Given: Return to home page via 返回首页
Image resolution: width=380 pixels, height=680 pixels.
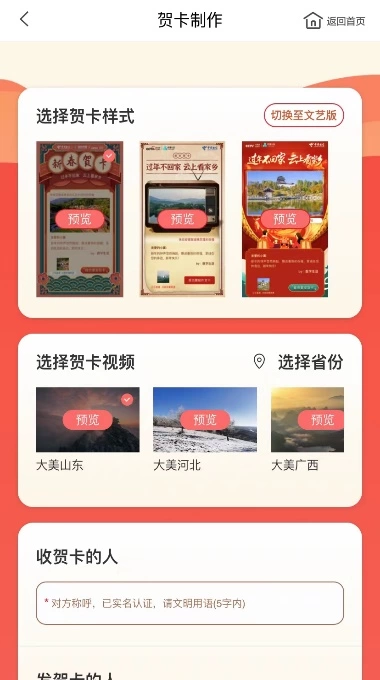Looking at the screenshot, I should point(334,20).
